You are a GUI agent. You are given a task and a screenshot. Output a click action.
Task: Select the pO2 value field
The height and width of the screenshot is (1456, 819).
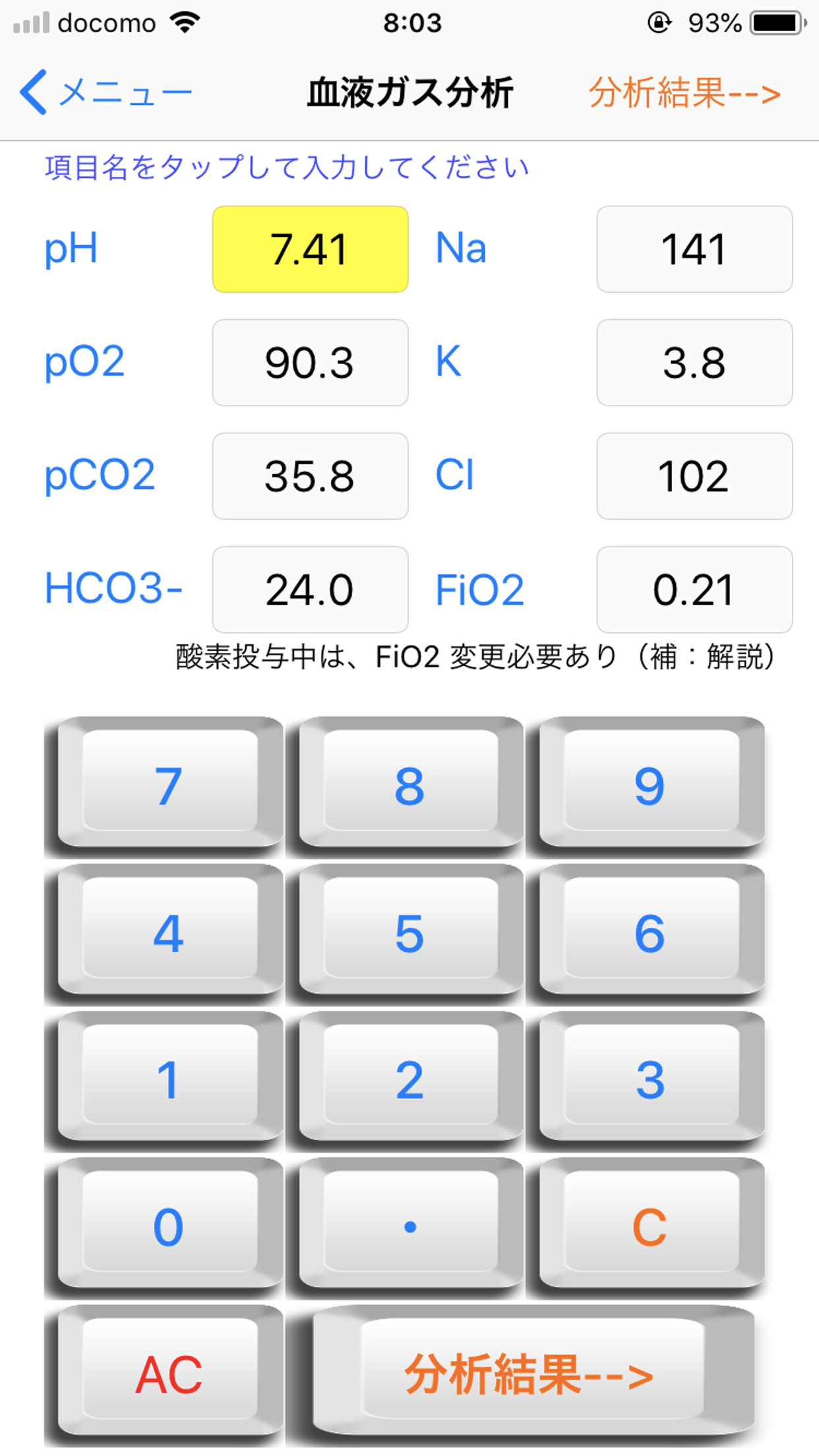point(310,363)
